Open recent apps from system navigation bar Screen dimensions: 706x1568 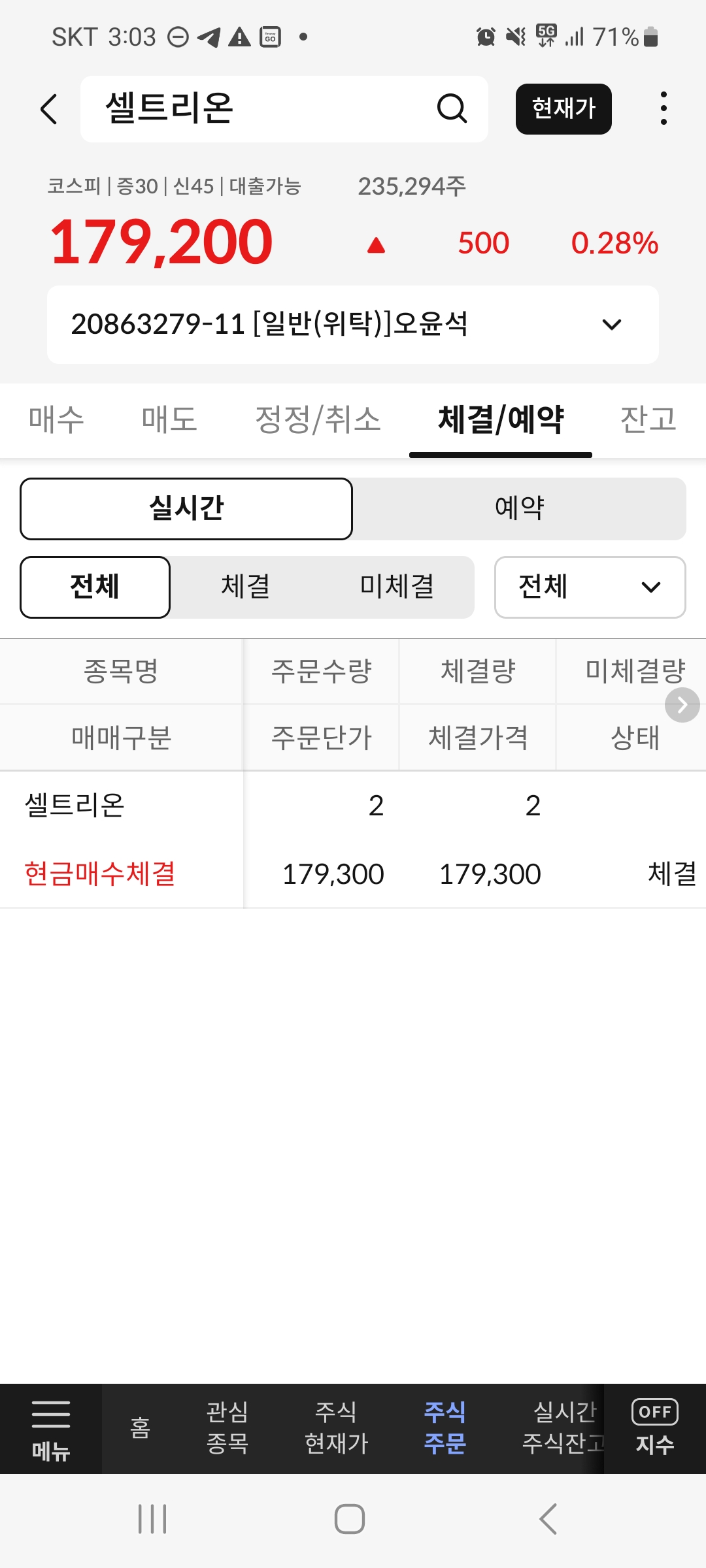(x=152, y=1519)
